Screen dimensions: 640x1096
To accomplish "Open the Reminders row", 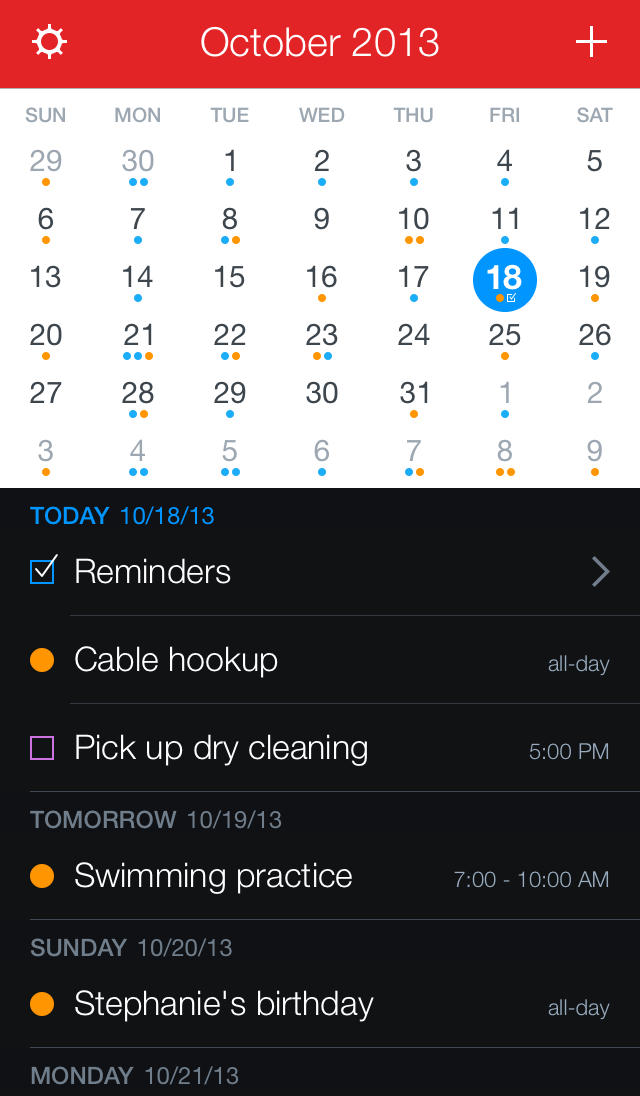I will click(x=320, y=572).
